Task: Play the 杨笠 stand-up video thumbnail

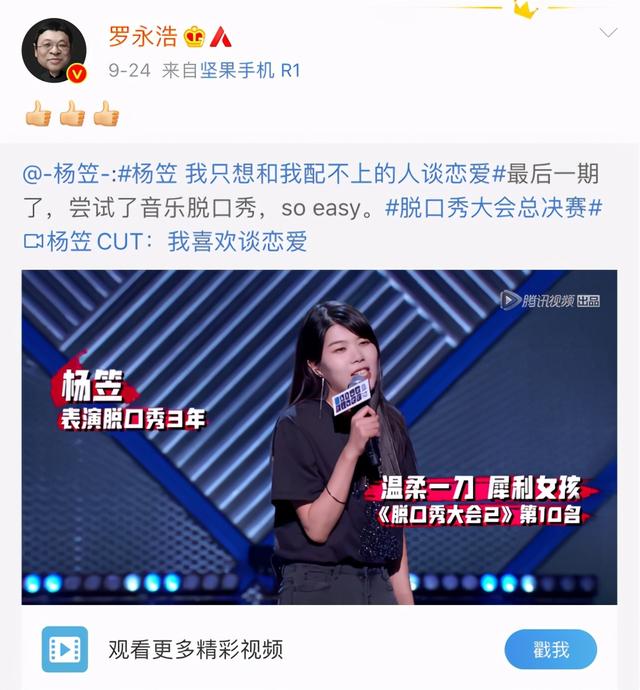Action: tap(319, 436)
